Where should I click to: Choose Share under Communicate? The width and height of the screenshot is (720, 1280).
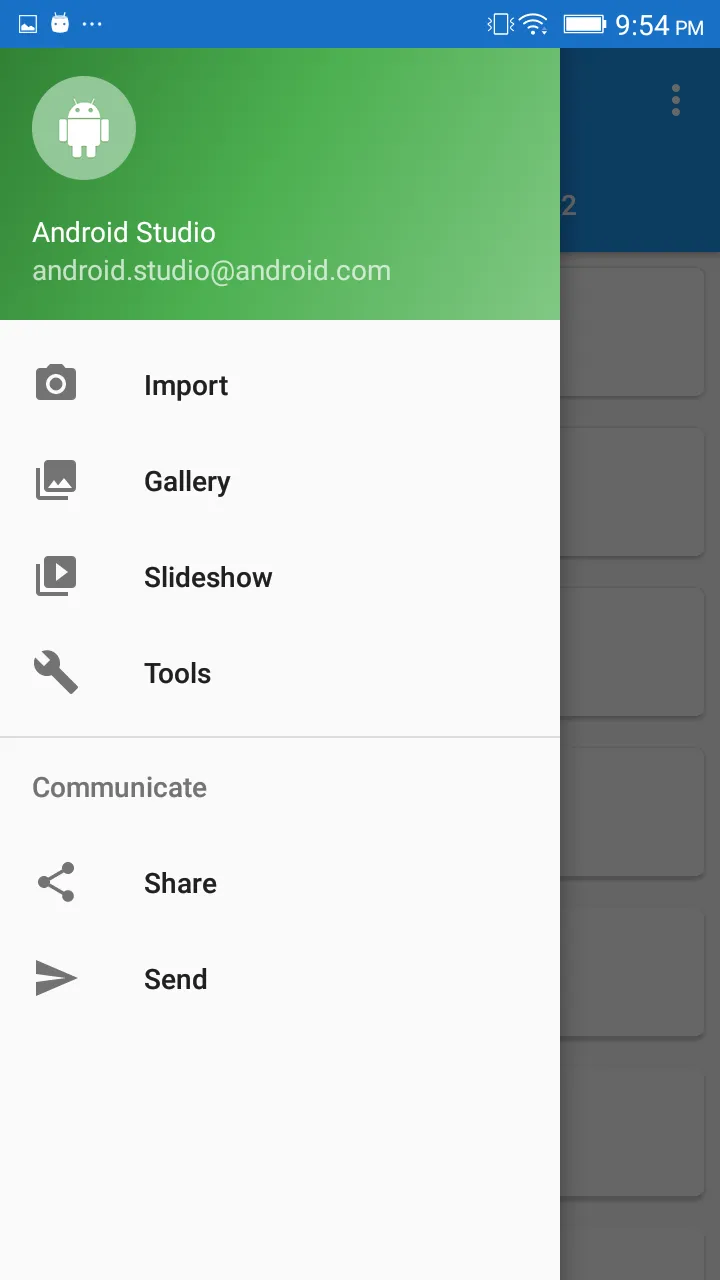(180, 883)
